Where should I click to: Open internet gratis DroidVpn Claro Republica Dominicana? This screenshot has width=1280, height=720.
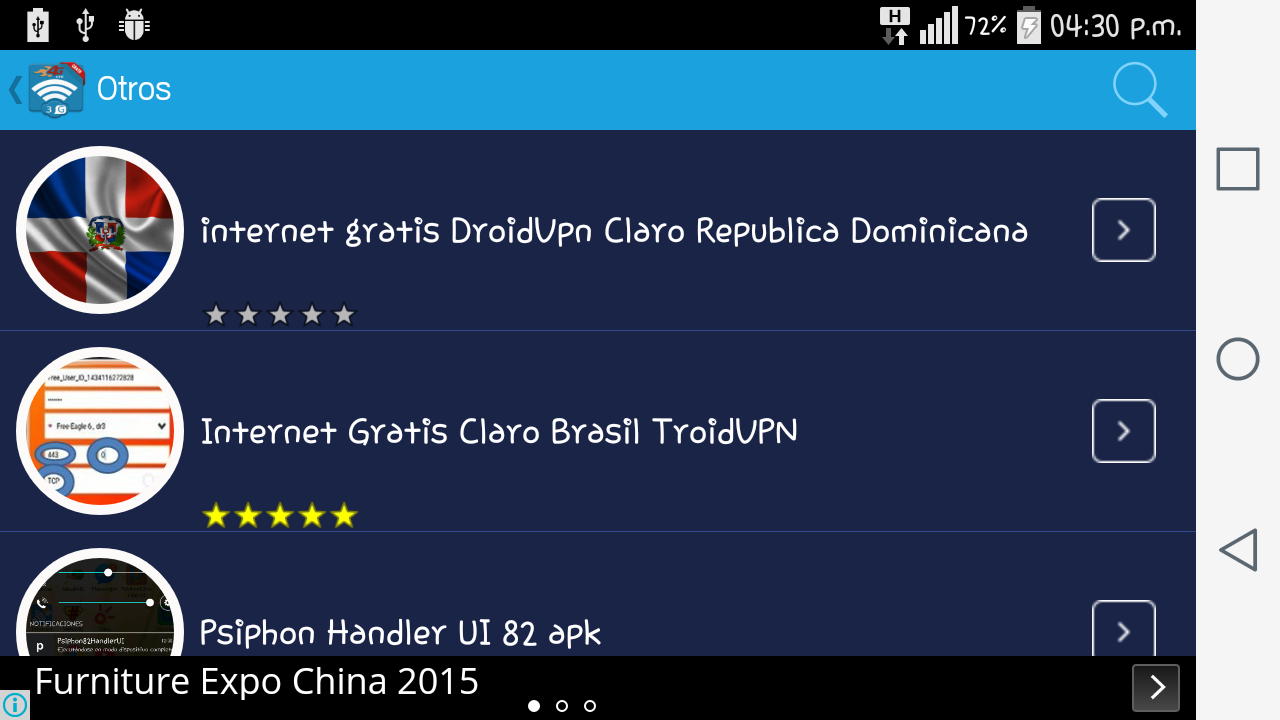click(x=614, y=231)
